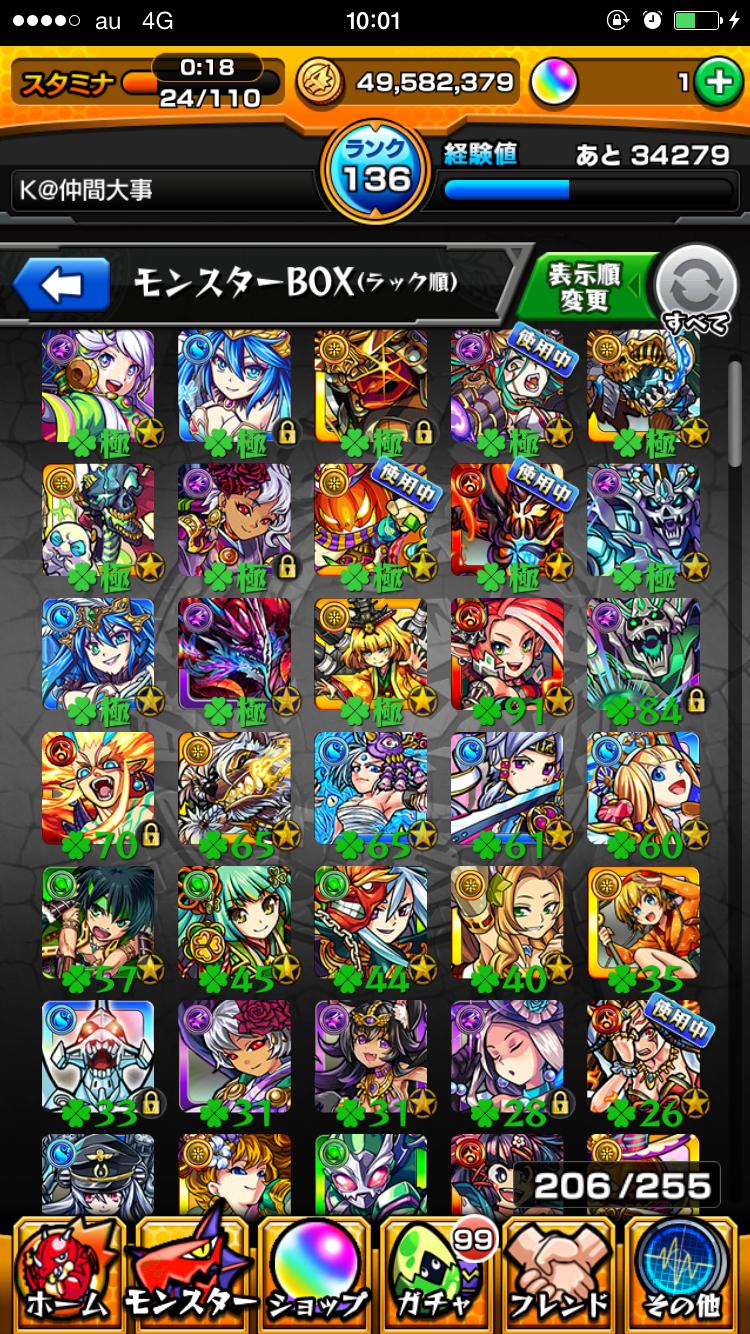Open the ショップ tab

coord(313,1272)
